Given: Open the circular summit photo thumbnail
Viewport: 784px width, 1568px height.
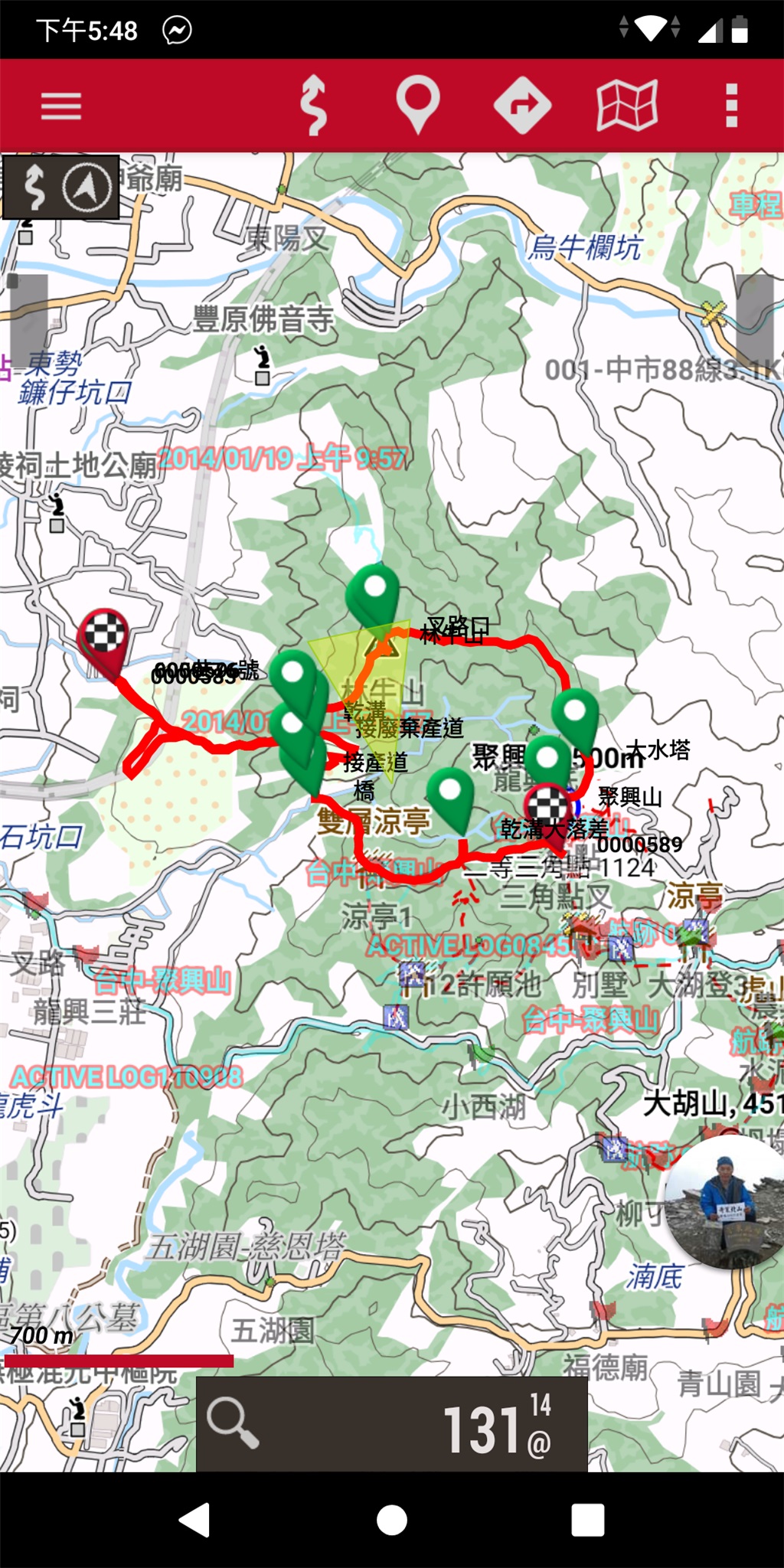Looking at the screenshot, I should 725,1203.
